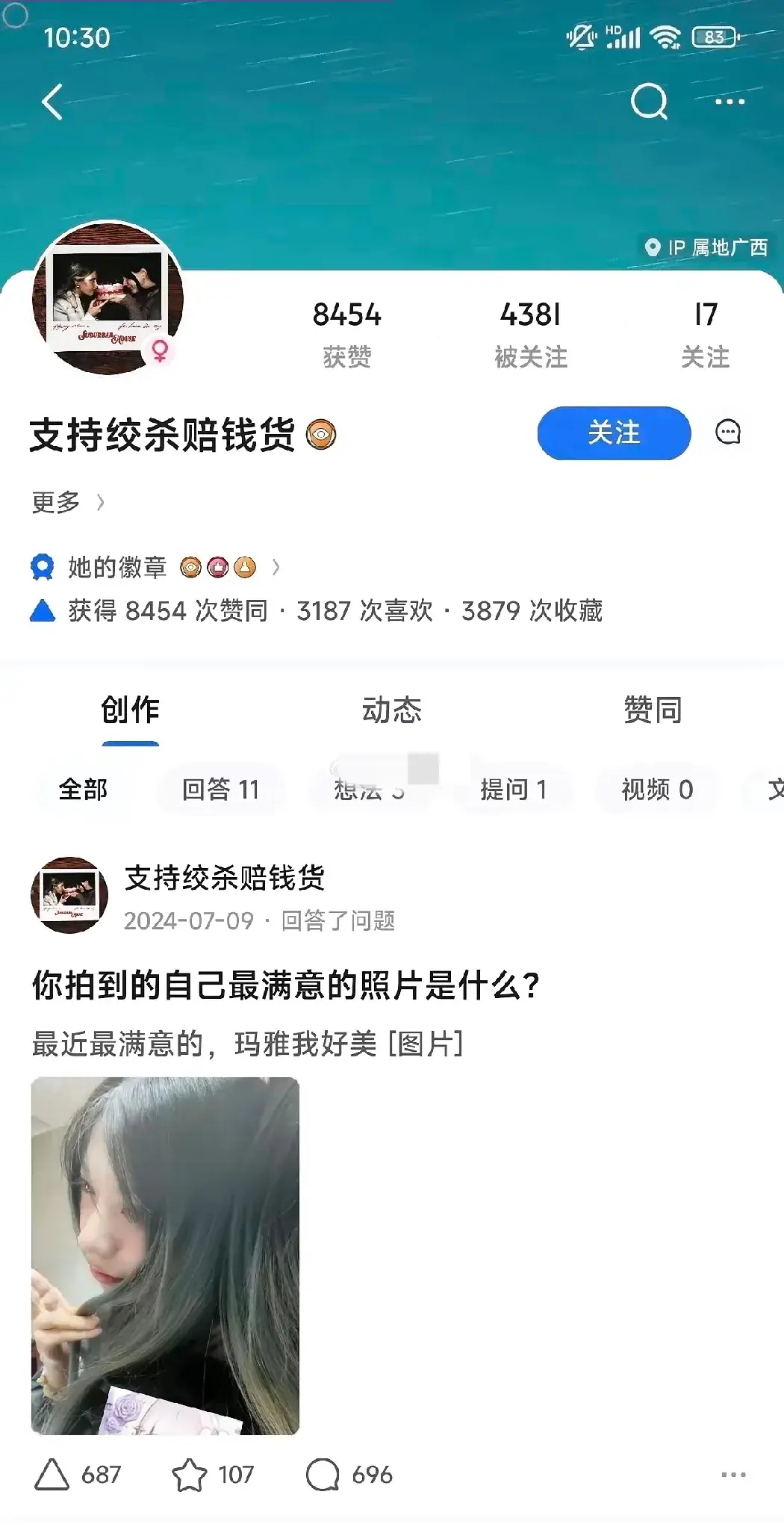The image size is (784, 1530).
Task: Upvote the answer with 687 votes
Action: 78,1475
